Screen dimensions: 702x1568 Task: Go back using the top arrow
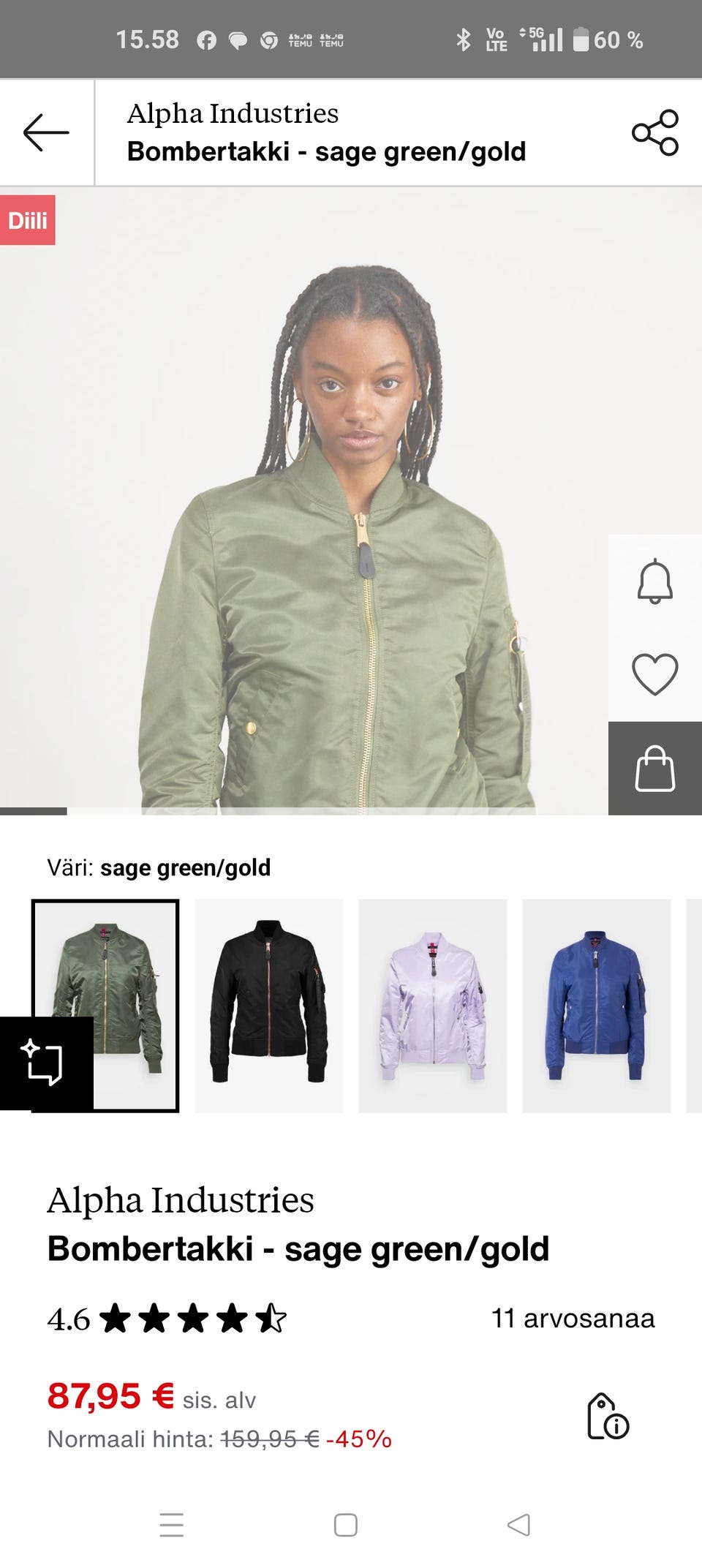pyautogui.click(x=46, y=132)
